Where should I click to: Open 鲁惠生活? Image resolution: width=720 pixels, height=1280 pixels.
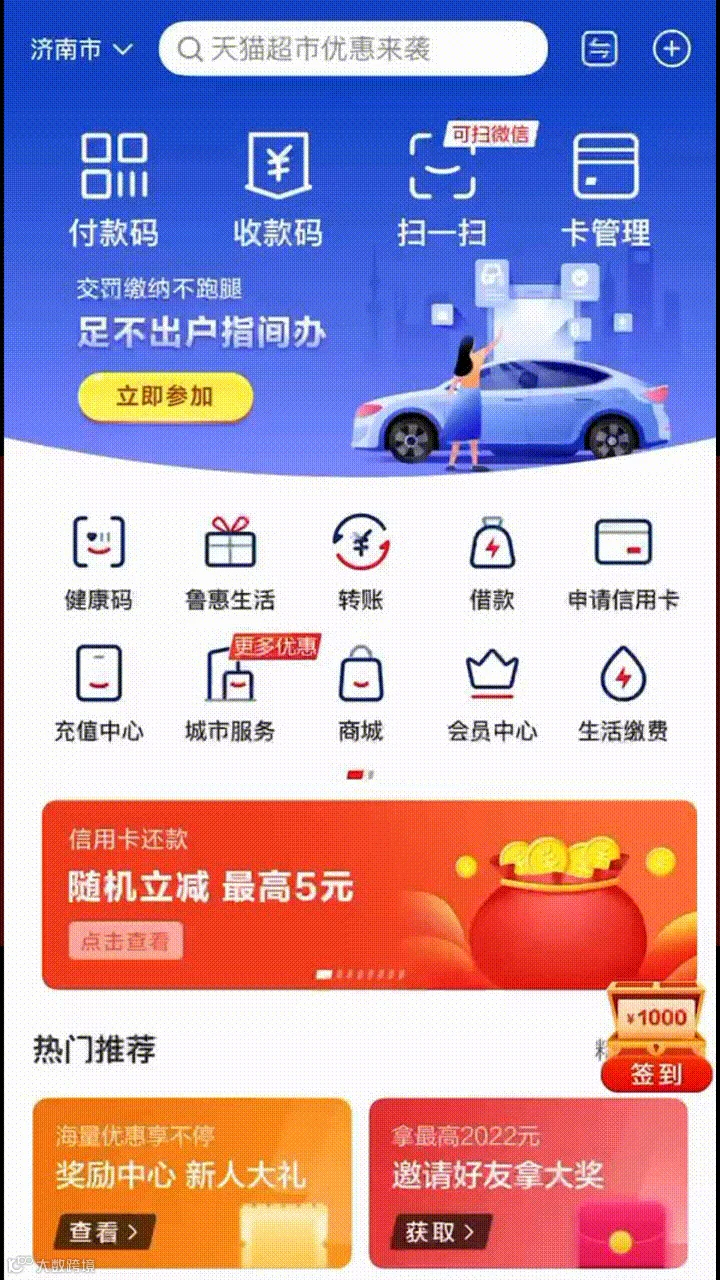[x=230, y=563]
